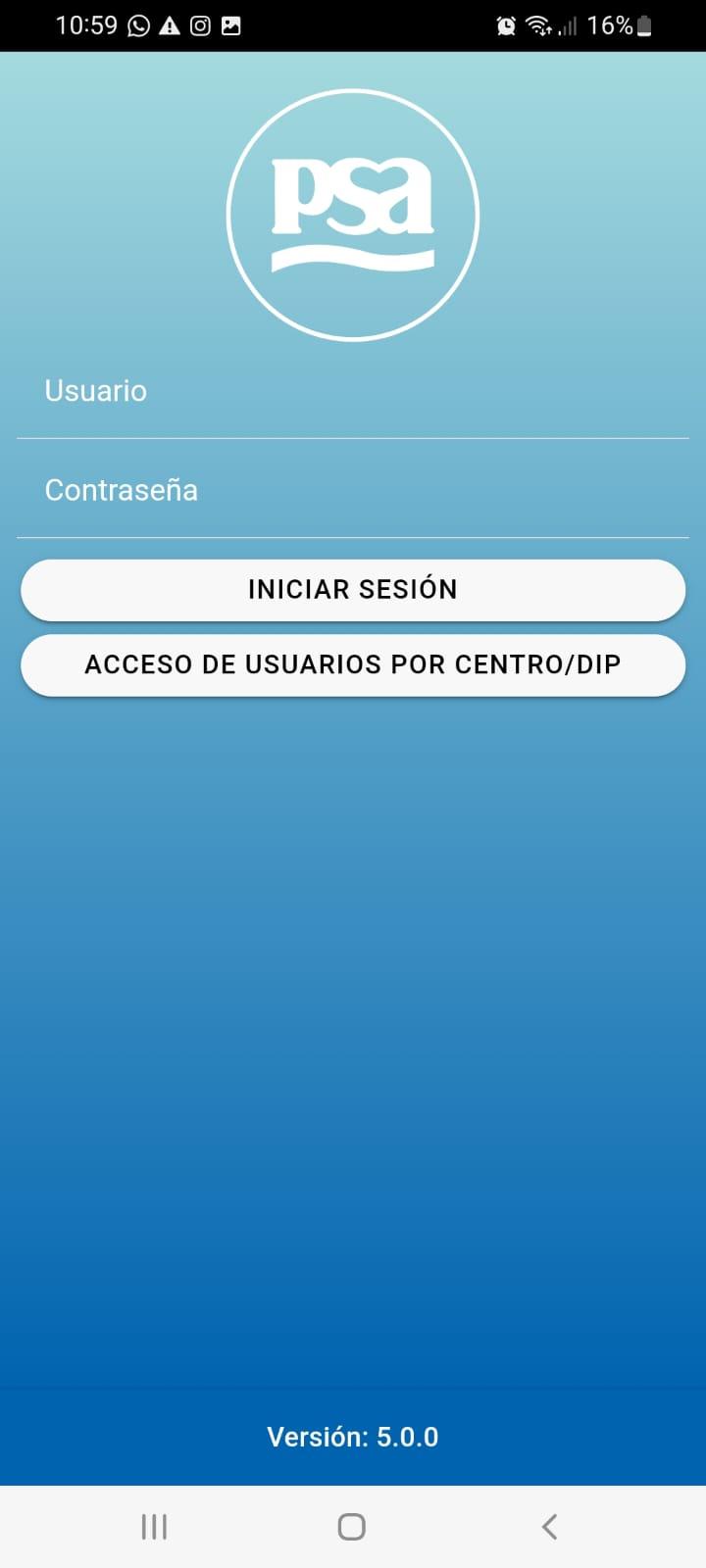
Task: Select the Contraseña password field
Action: click(353, 491)
